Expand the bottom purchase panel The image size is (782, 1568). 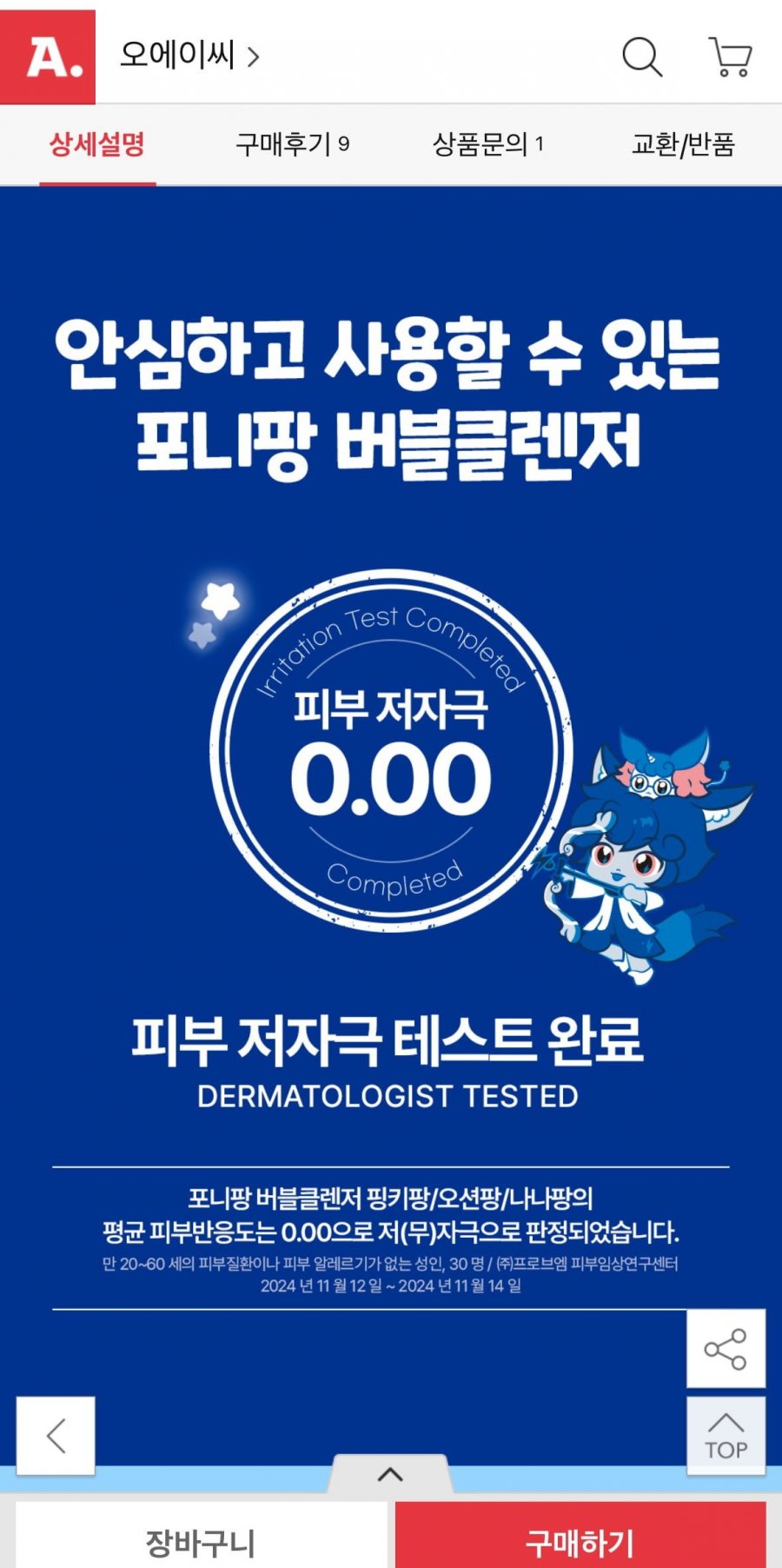(390, 1474)
